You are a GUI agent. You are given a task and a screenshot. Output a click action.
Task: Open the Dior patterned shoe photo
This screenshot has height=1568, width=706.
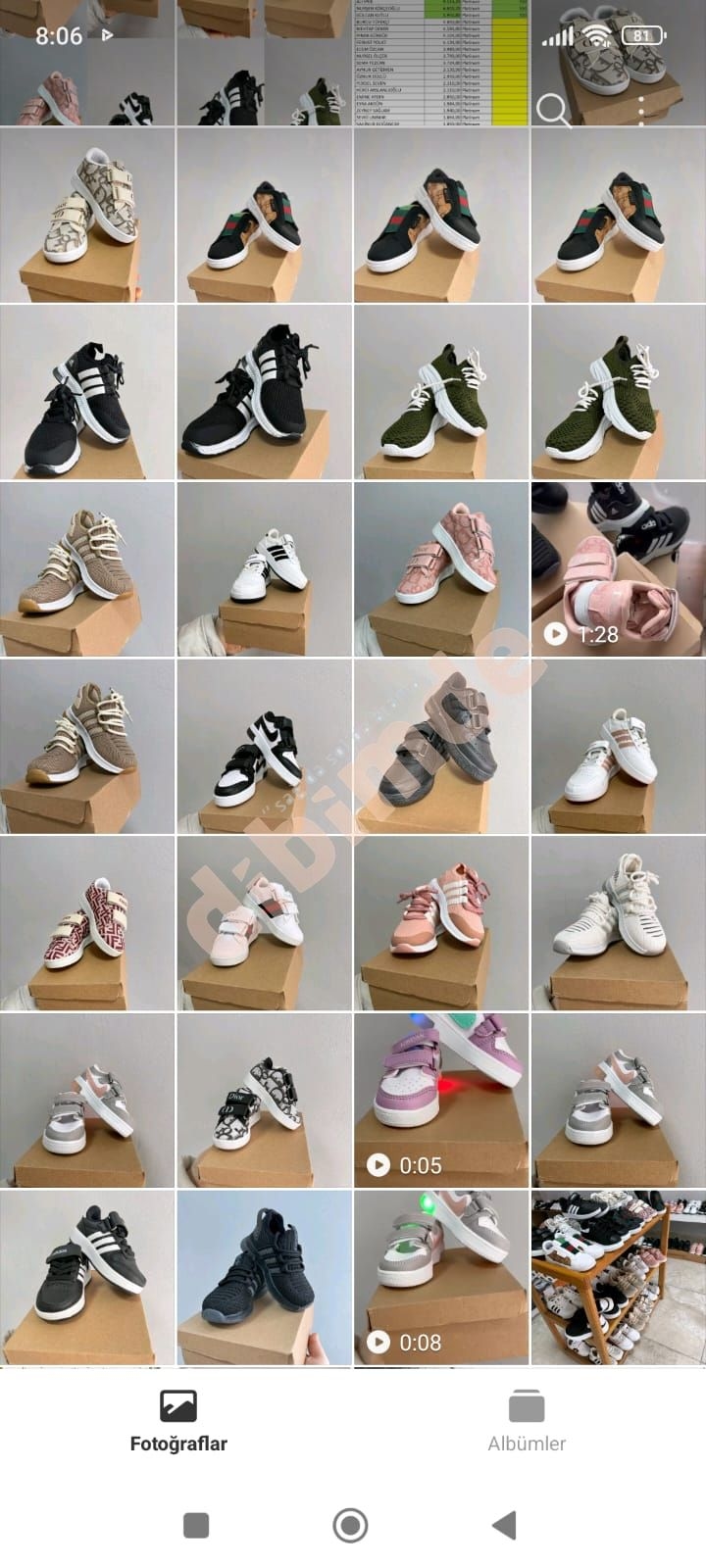coord(264,1101)
